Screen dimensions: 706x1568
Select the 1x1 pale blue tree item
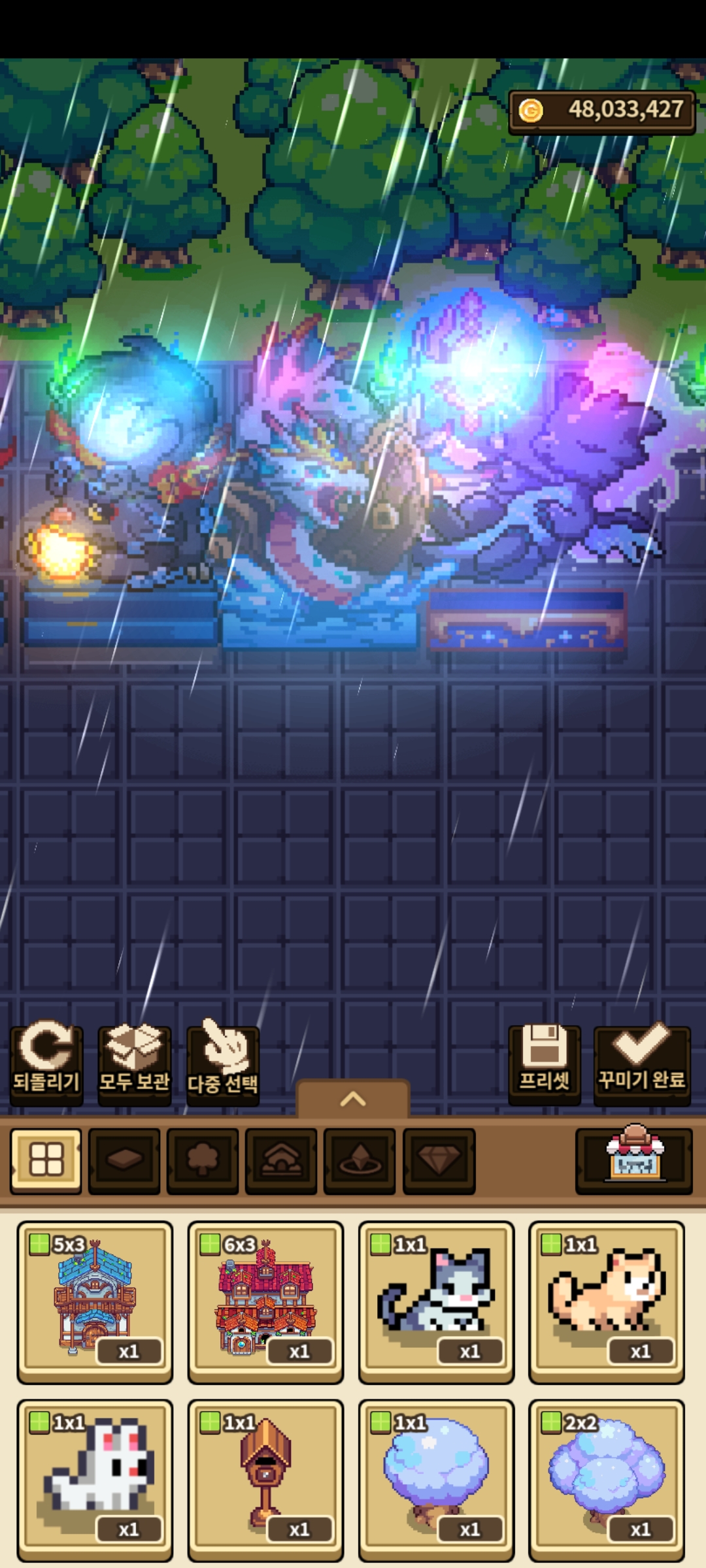[x=436, y=1480]
